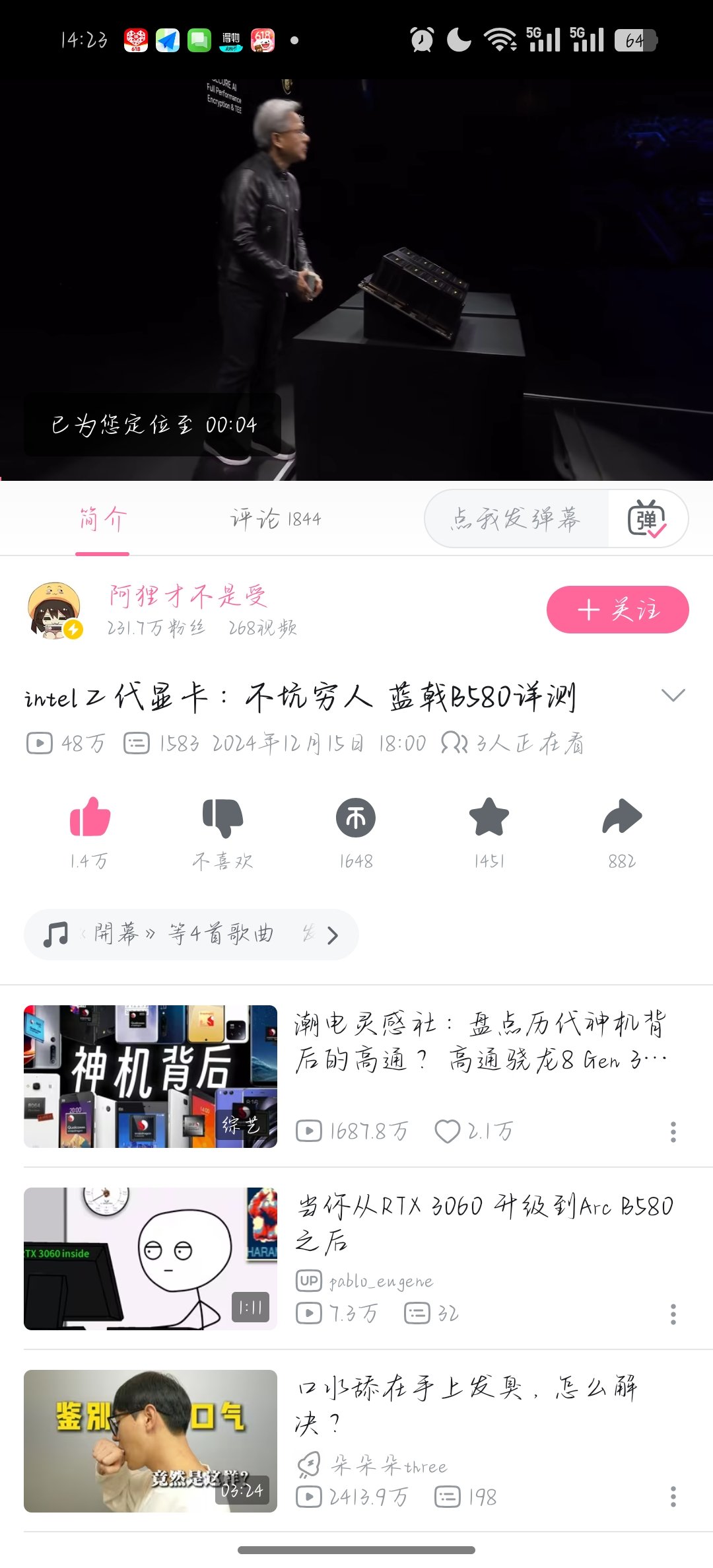This screenshot has height=1568, width=713.
Task: Favorite the video with the star icon
Action: [x=489, y=818]
